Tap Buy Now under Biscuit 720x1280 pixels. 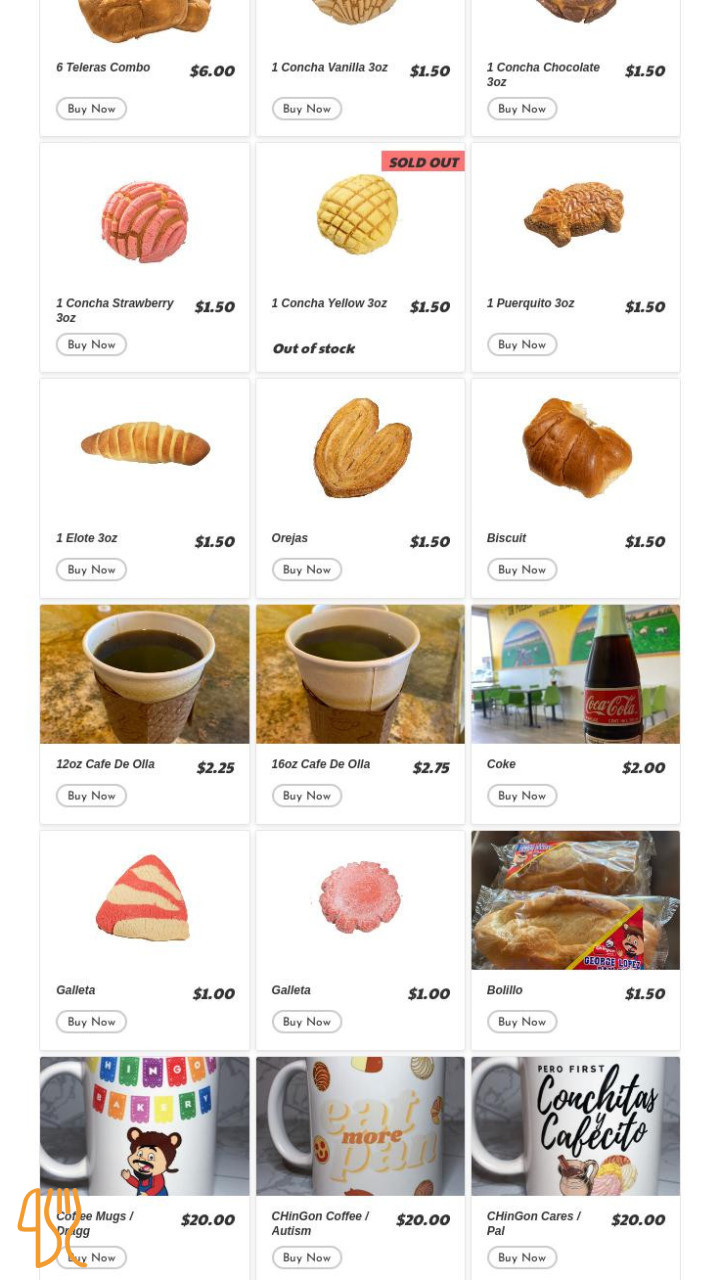[x=522, y=570]
